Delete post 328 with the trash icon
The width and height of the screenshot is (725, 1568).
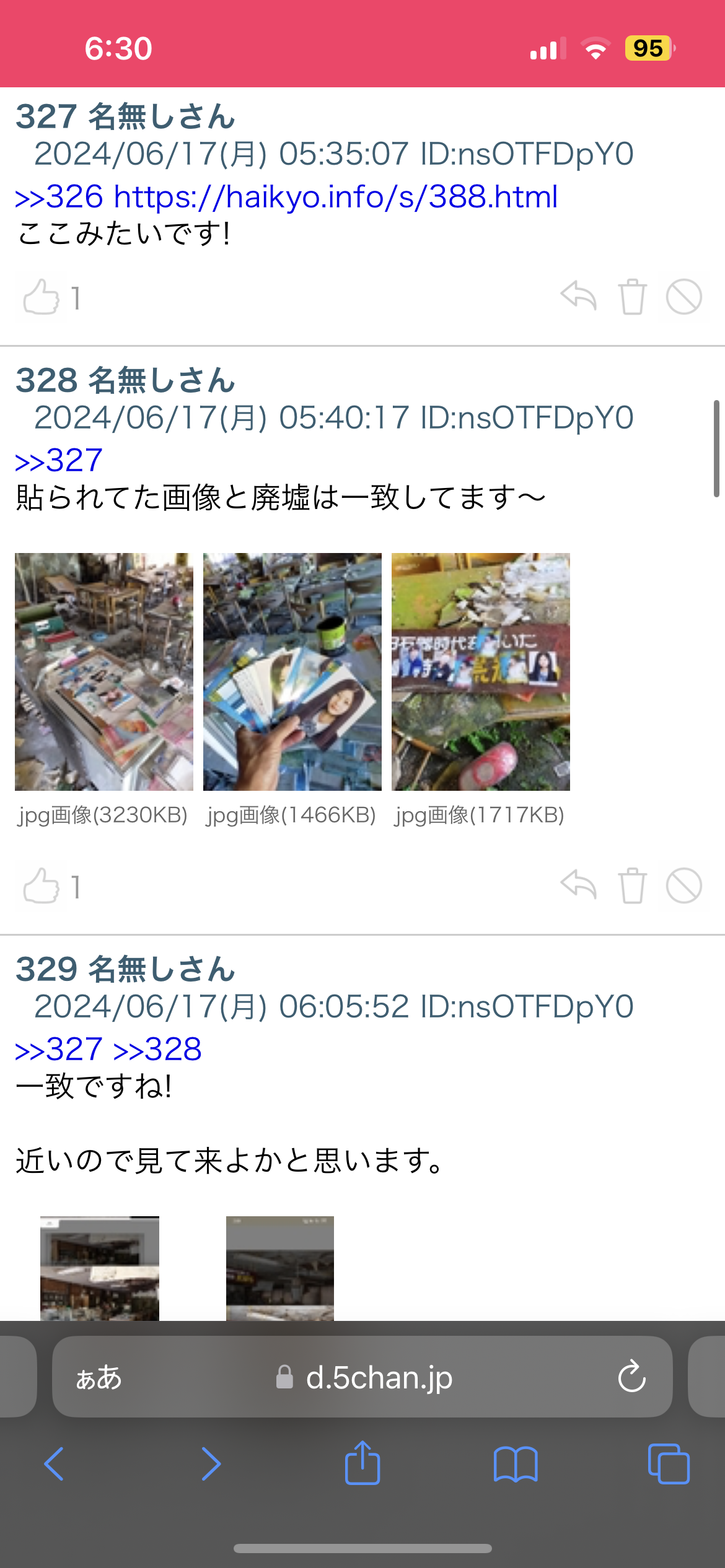[632, 886]
